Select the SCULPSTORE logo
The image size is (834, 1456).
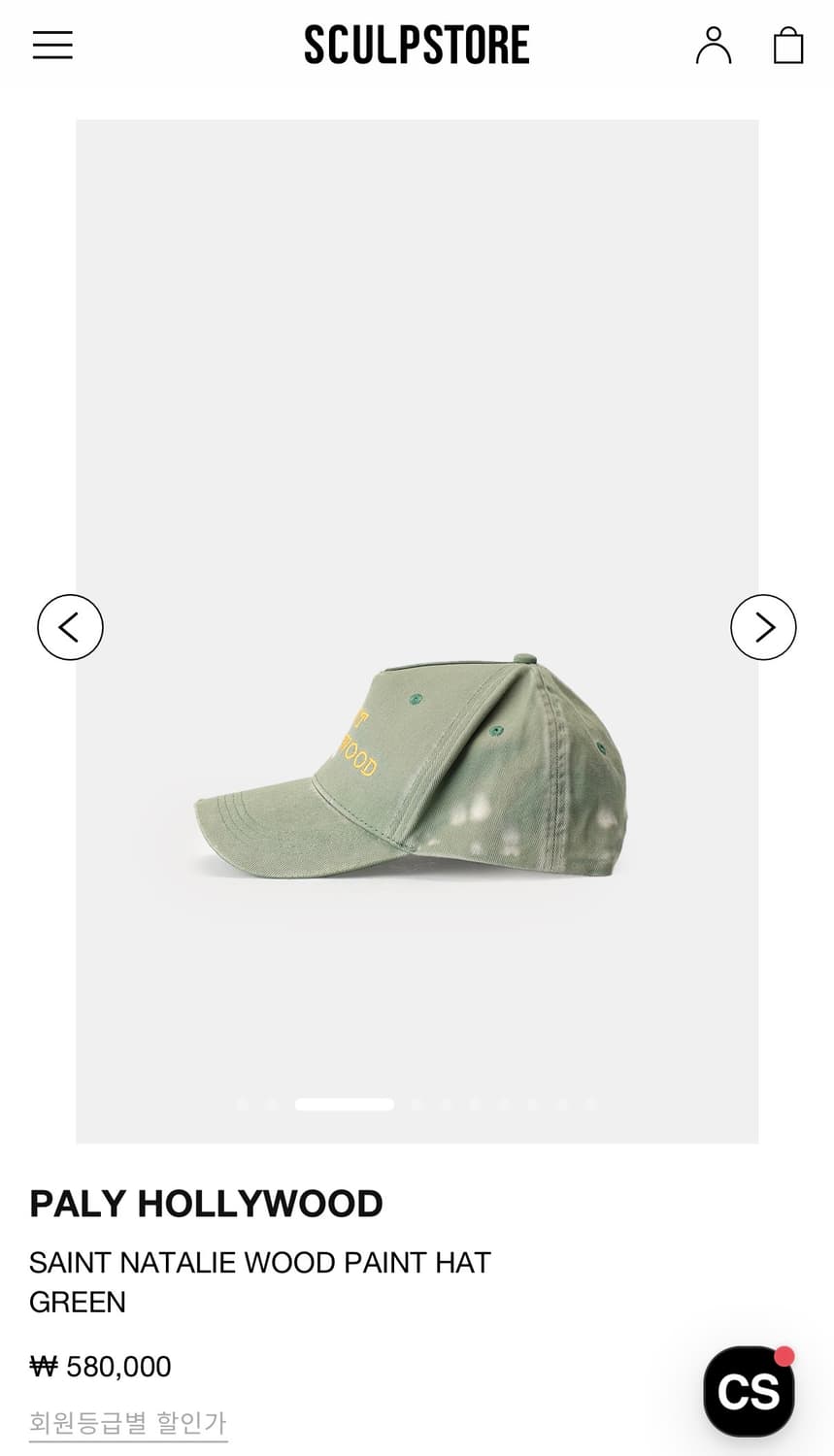417,44
